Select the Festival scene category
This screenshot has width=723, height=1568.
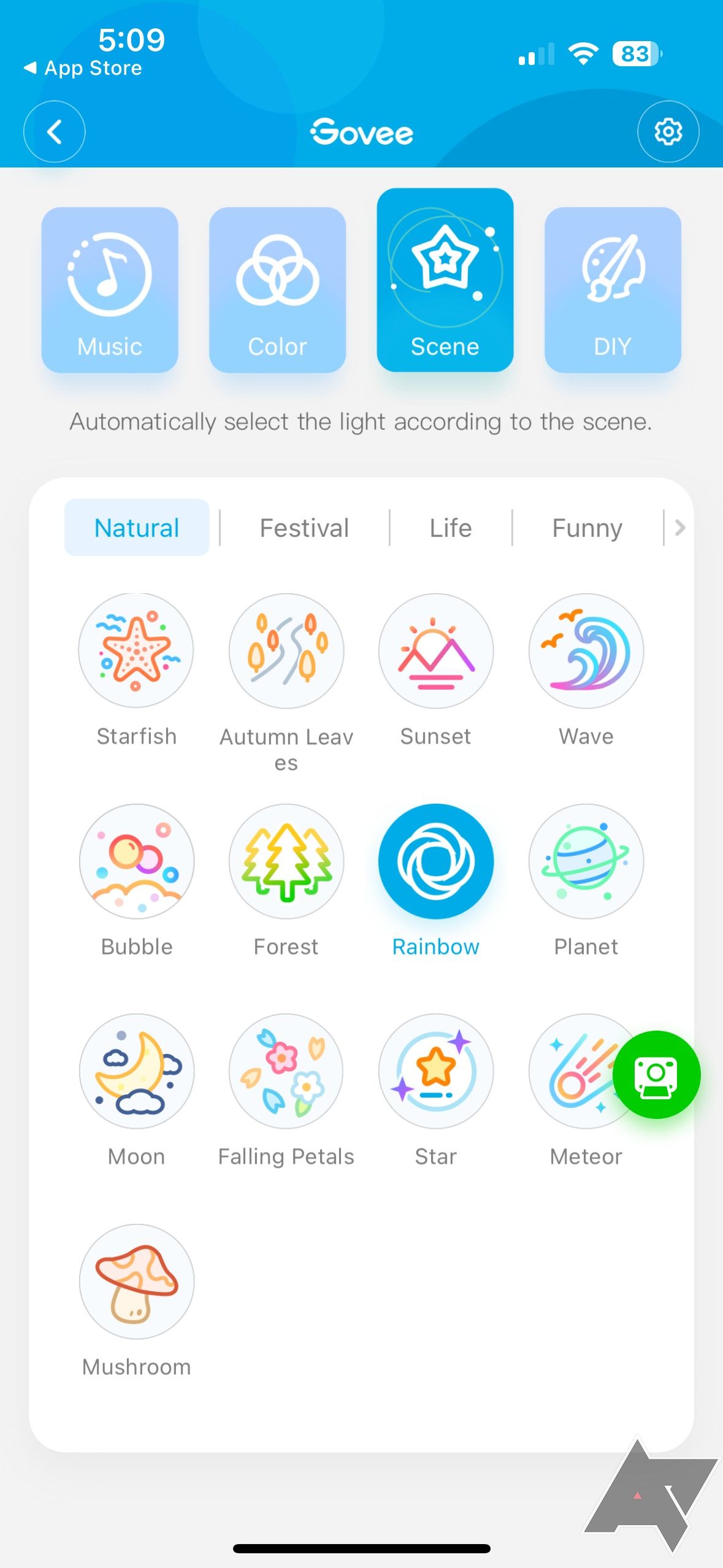(304, 528)
